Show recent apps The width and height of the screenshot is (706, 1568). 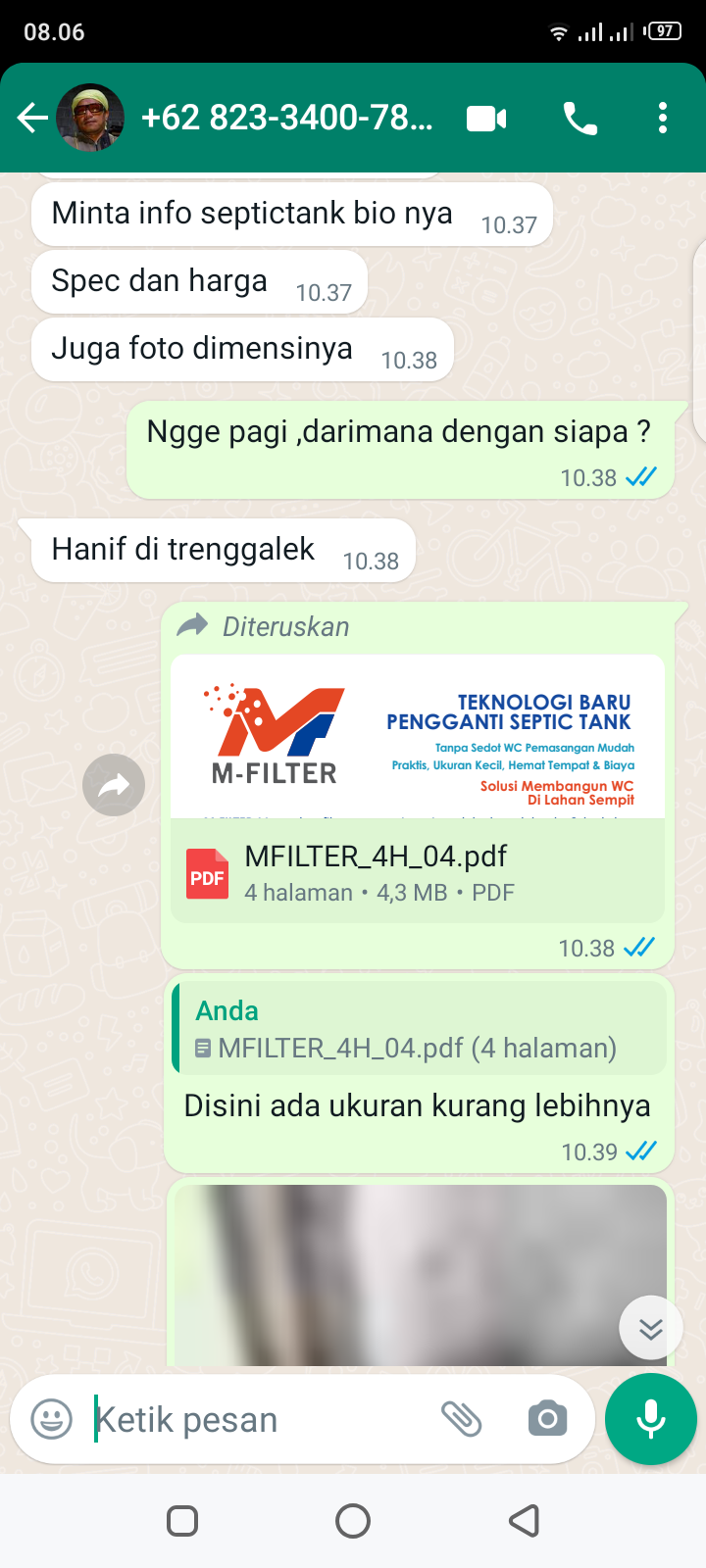point(182,1521)
